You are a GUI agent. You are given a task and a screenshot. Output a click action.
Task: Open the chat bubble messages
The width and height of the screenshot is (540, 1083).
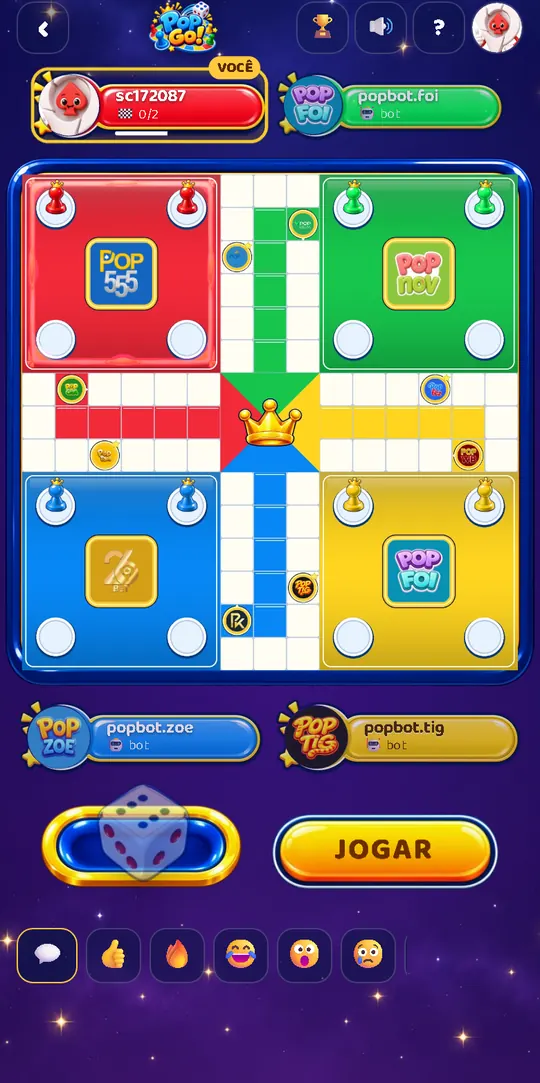(x=47, y=955)
